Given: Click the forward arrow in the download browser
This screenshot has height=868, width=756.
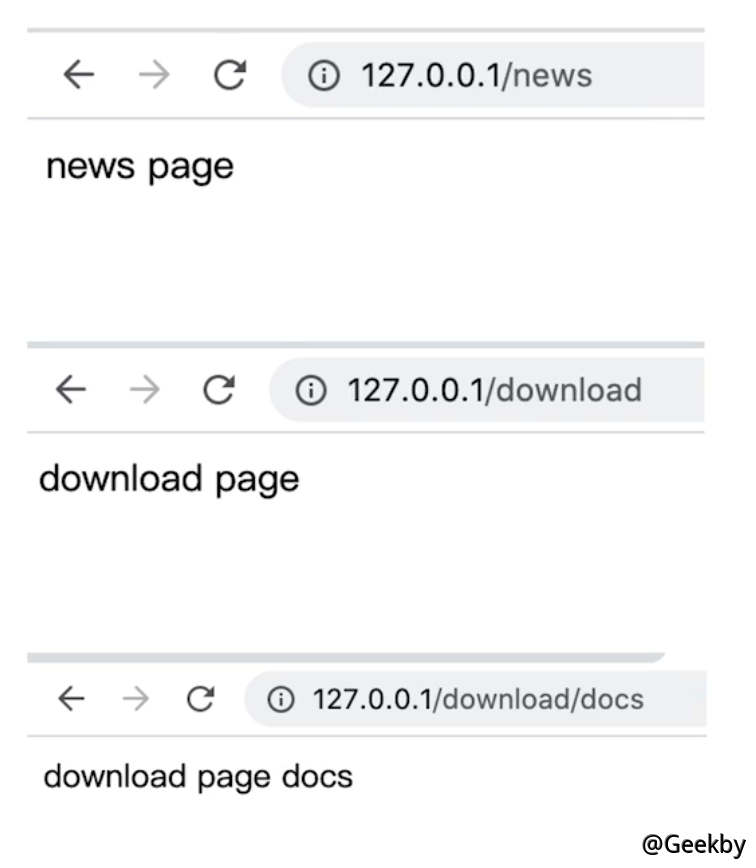Looking at the screenshot, I should coord(145,390).
